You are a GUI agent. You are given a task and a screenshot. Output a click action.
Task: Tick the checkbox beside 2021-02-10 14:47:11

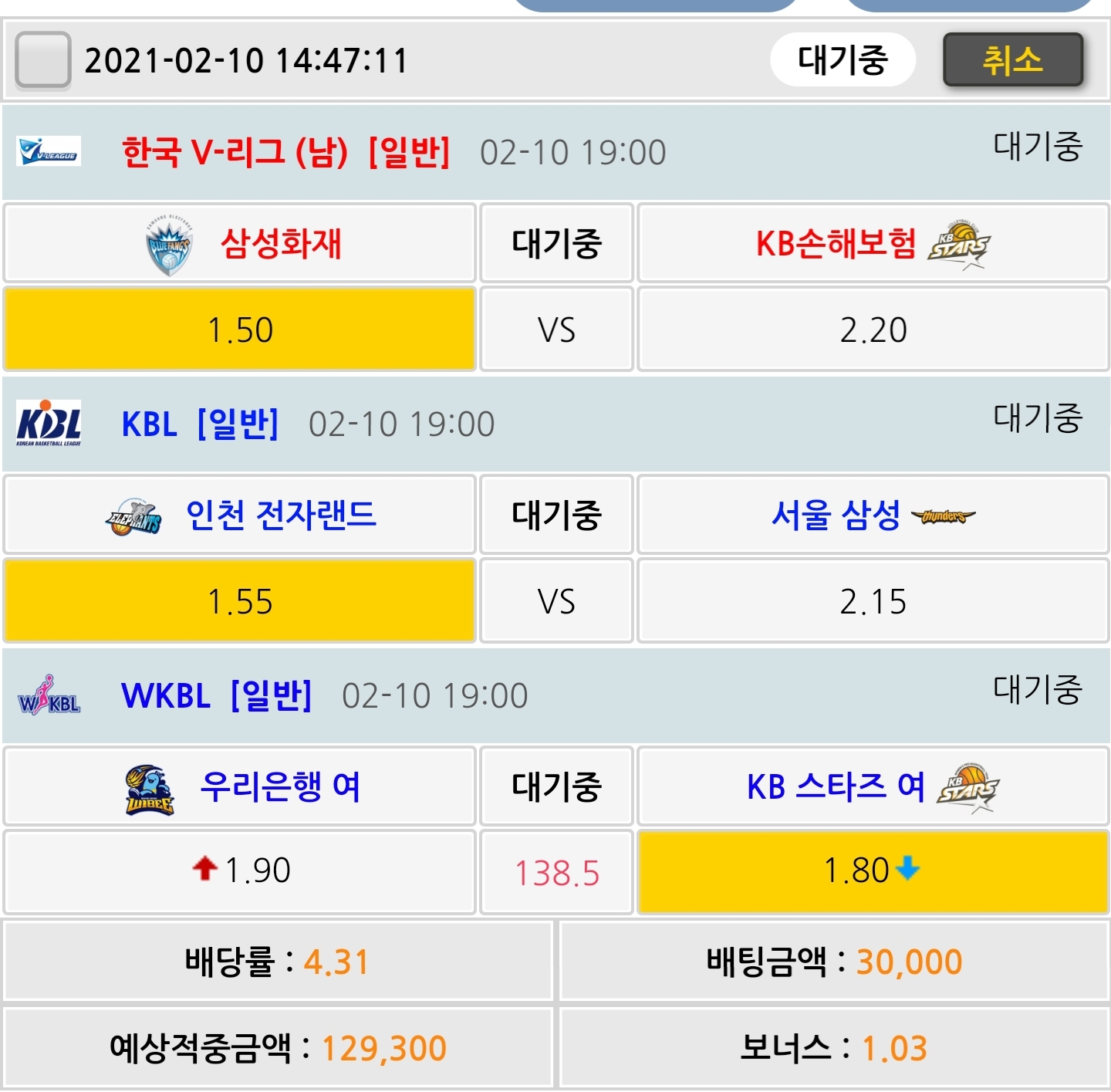(43, 59)
